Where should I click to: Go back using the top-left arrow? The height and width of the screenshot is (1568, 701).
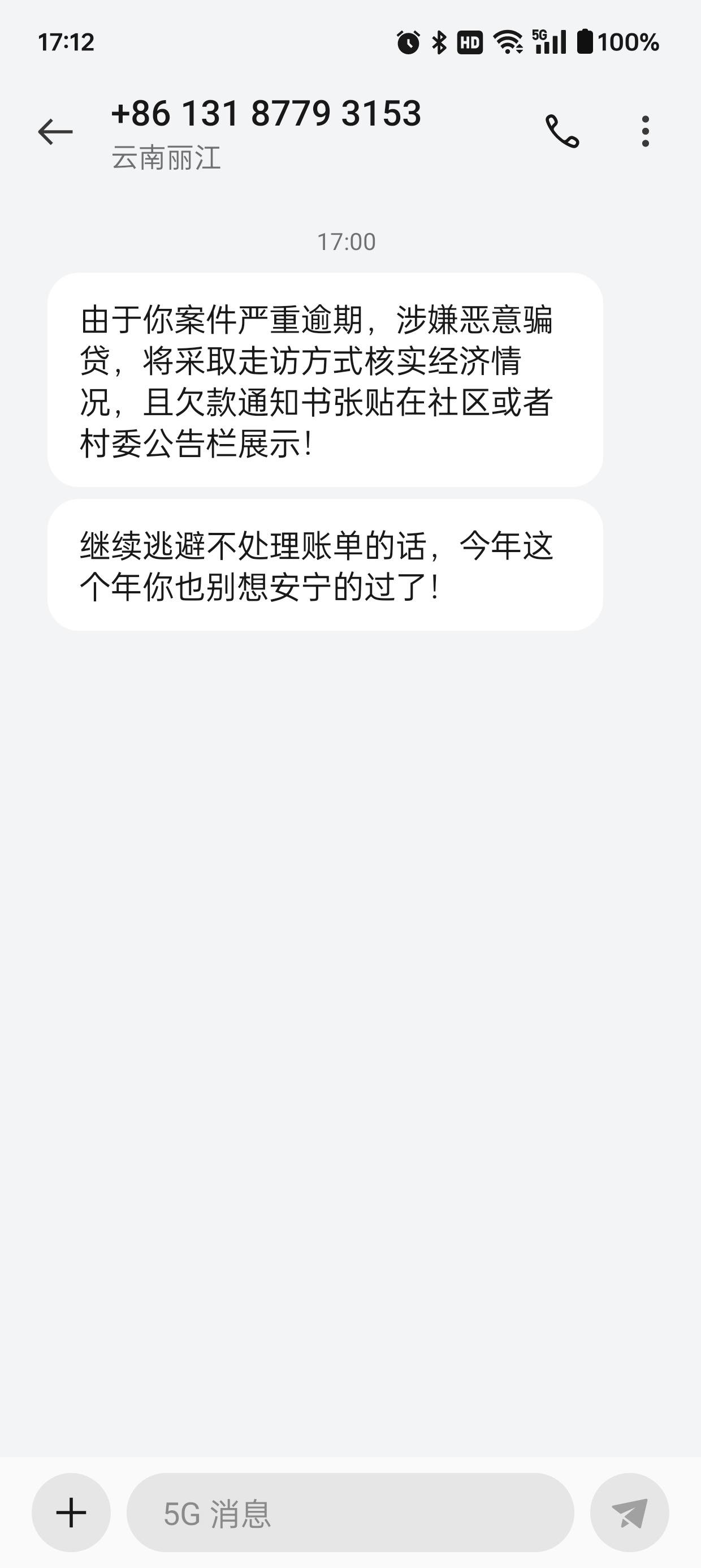[x=55, y=131]
